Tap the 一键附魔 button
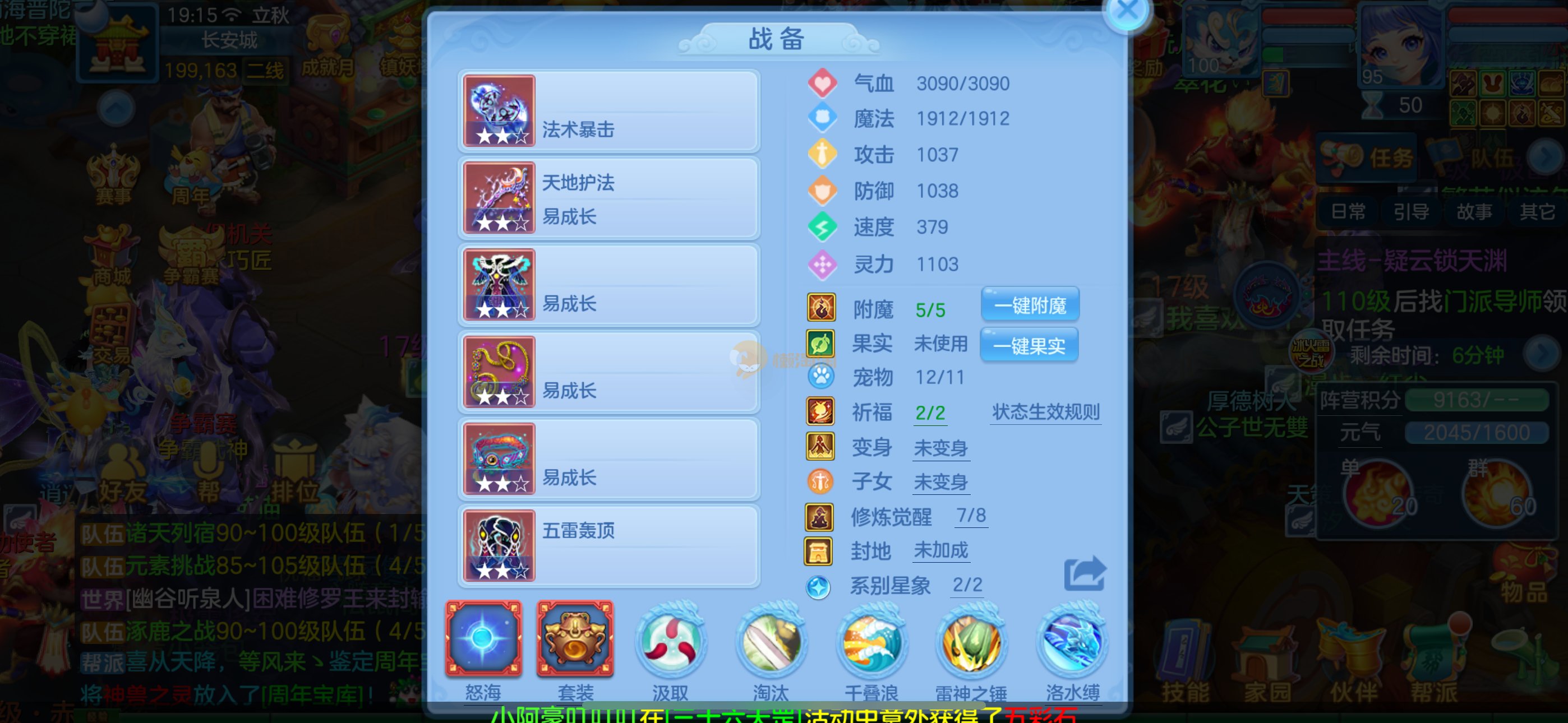 [1030, 305]
